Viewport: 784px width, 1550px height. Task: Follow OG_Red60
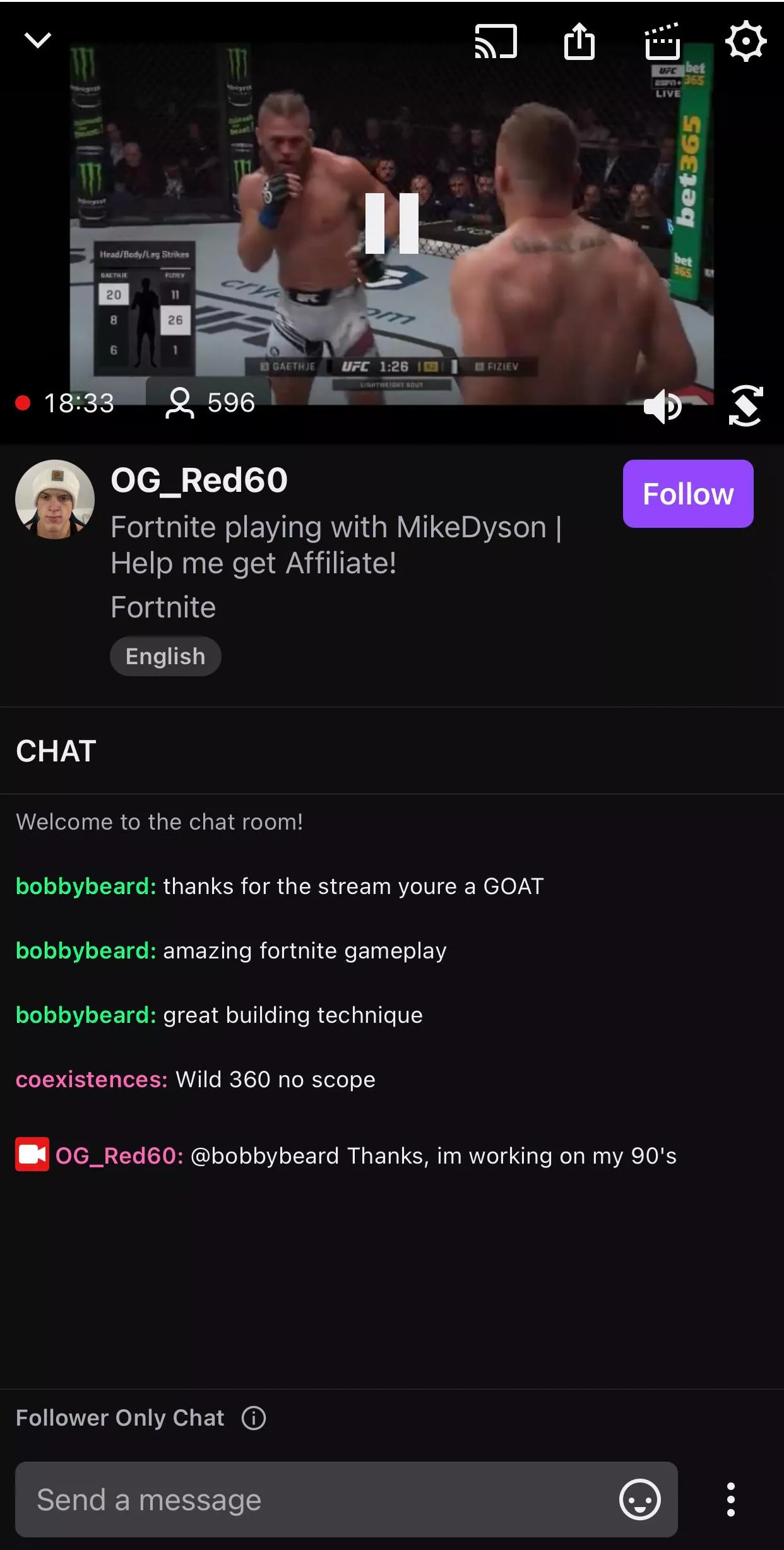tap(687, 494)
